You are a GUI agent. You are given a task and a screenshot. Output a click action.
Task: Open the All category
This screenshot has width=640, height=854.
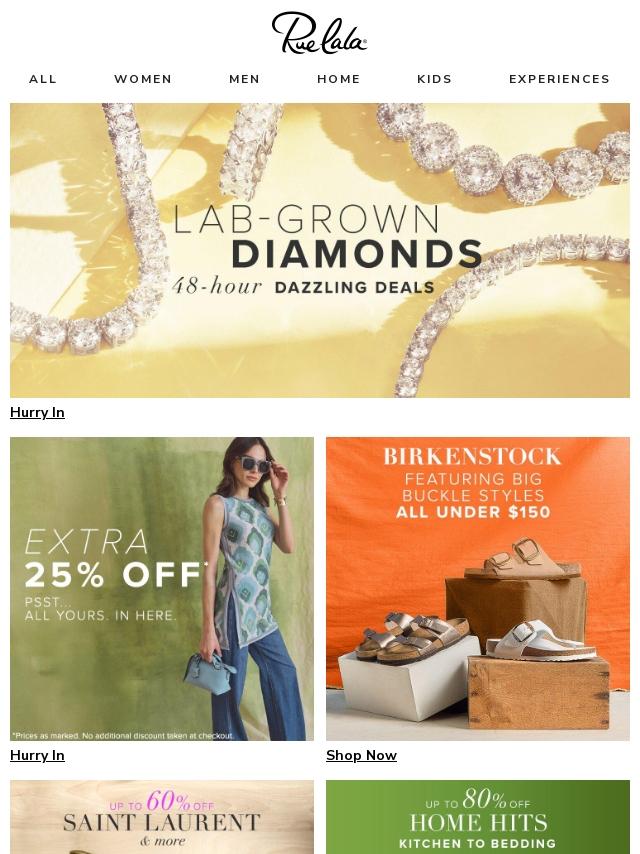click(x=43, y=79)
